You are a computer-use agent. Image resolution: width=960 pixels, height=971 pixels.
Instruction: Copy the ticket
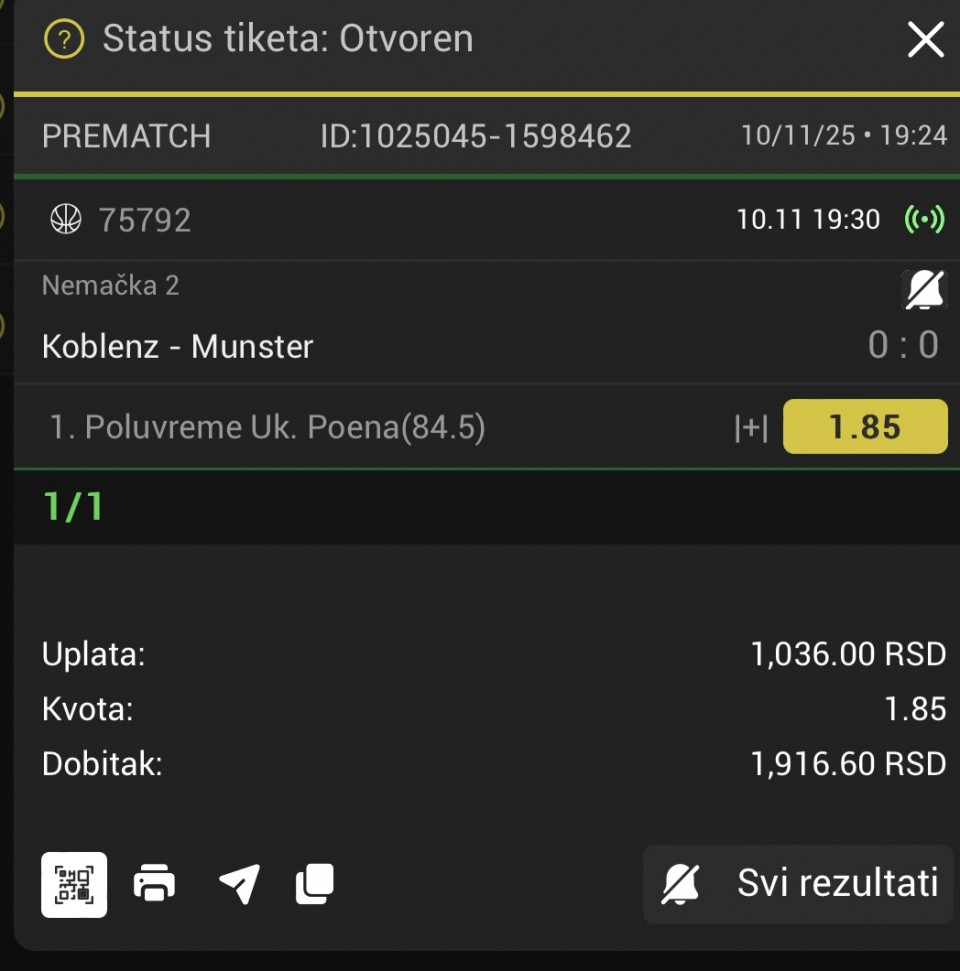(314, 884)
